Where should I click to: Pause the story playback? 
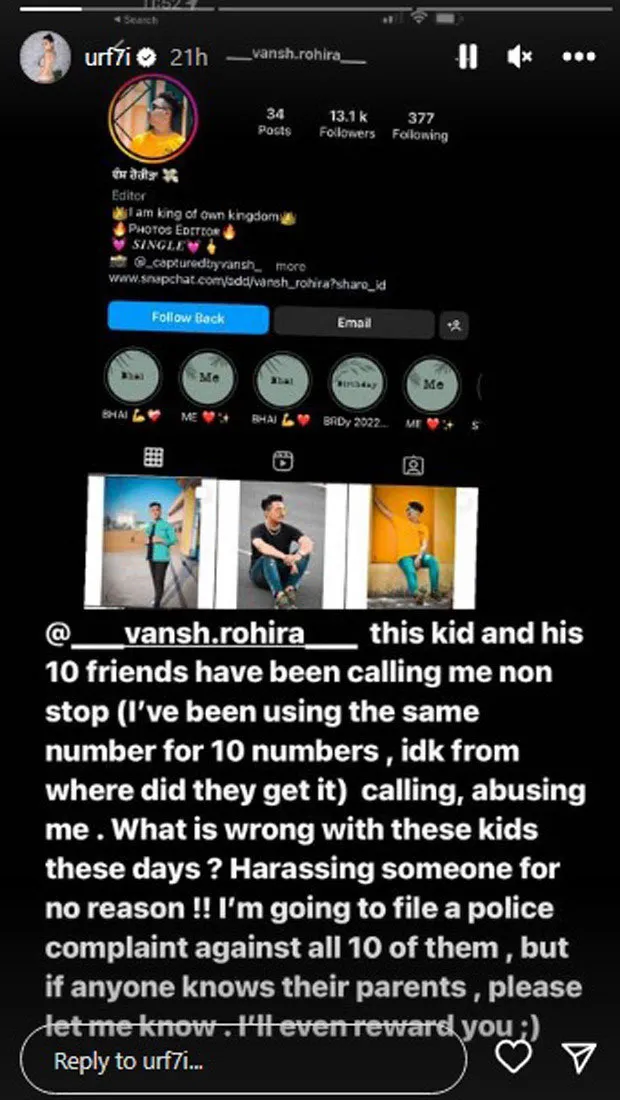pos(467,56)
